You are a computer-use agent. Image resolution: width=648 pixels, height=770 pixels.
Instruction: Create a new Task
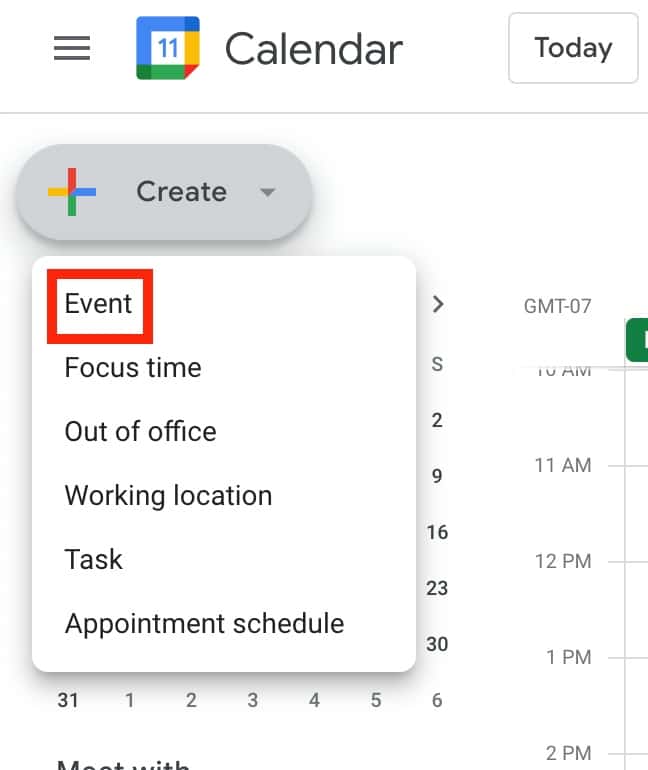94,560
